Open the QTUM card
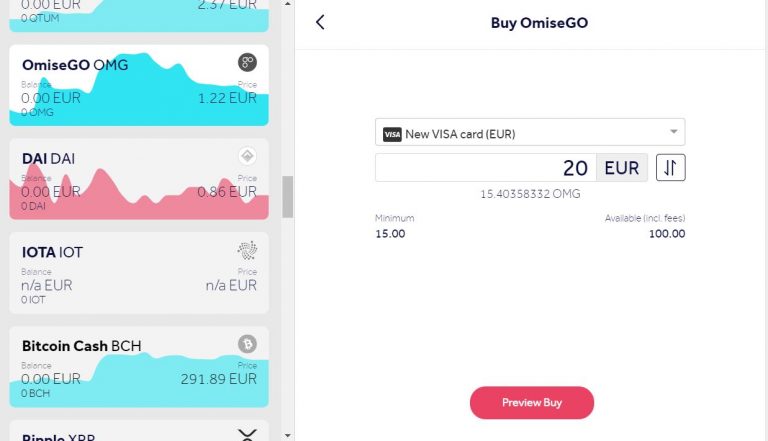This screenshot has width=768, height=441. tap(139, 16)
